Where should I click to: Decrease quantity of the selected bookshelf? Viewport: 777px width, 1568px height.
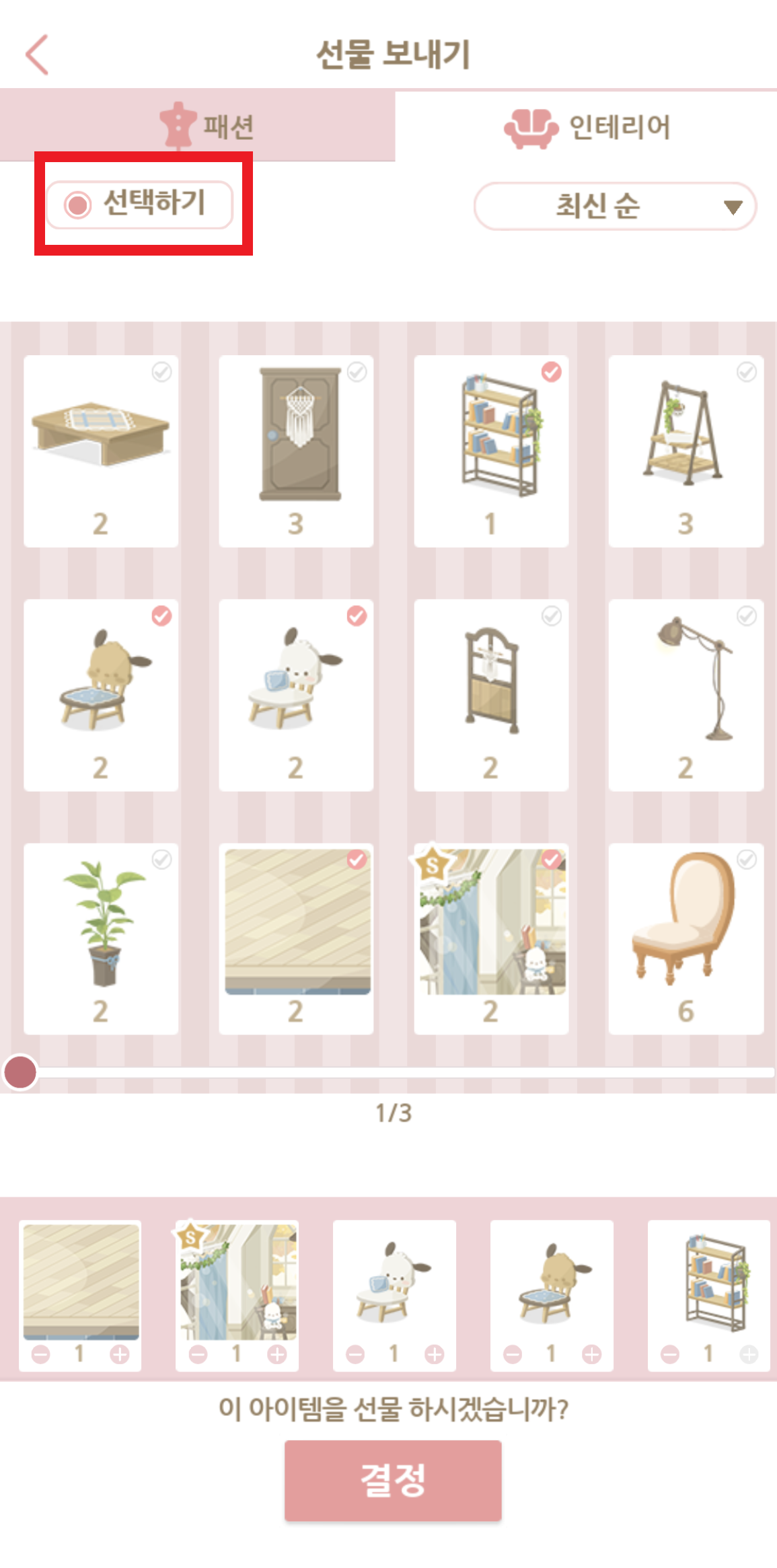pyautogui.click(x=669, y=1354)
